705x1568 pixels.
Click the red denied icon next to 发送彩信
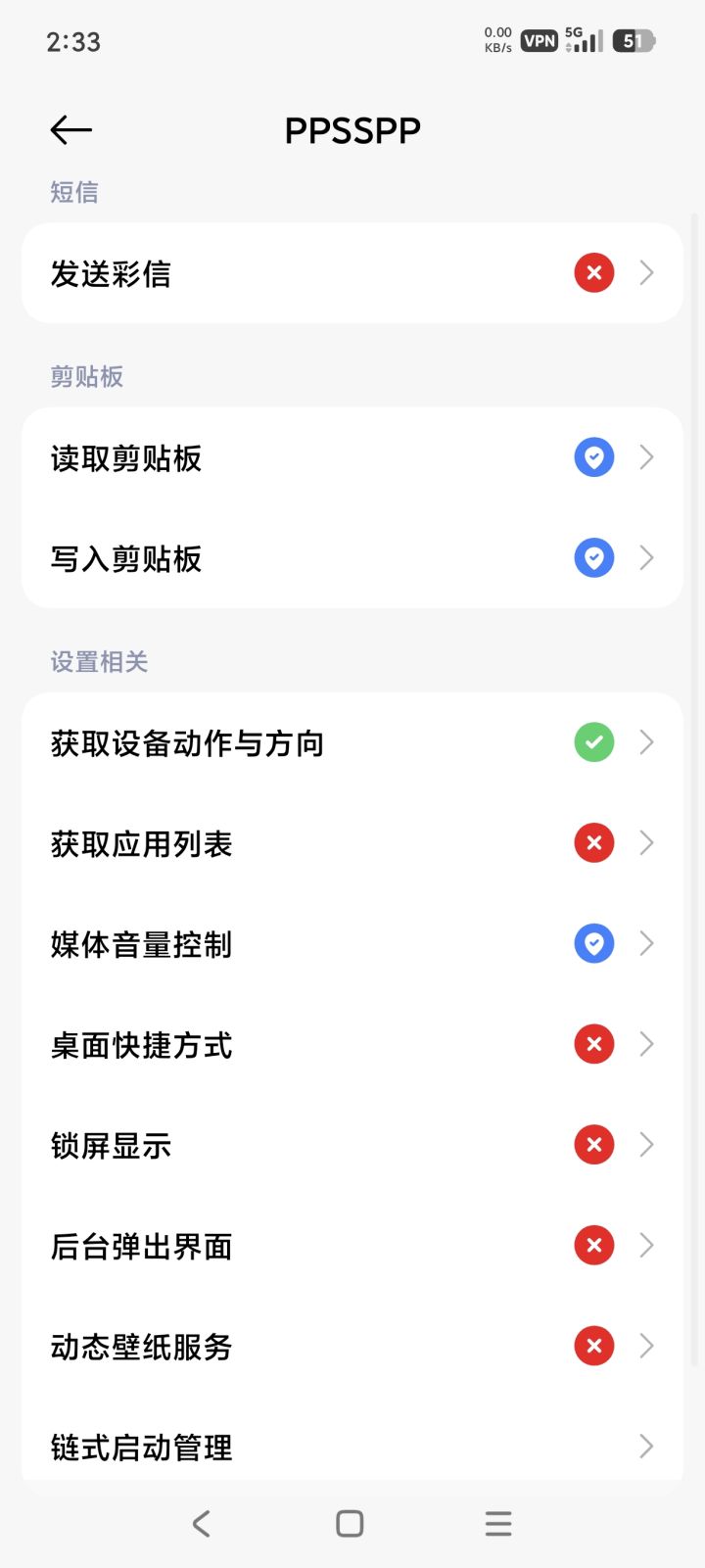592,272
